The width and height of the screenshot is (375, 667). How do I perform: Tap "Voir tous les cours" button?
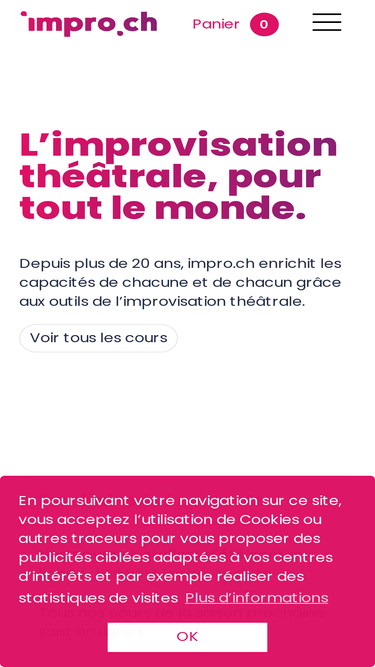(x=98, y=338)
